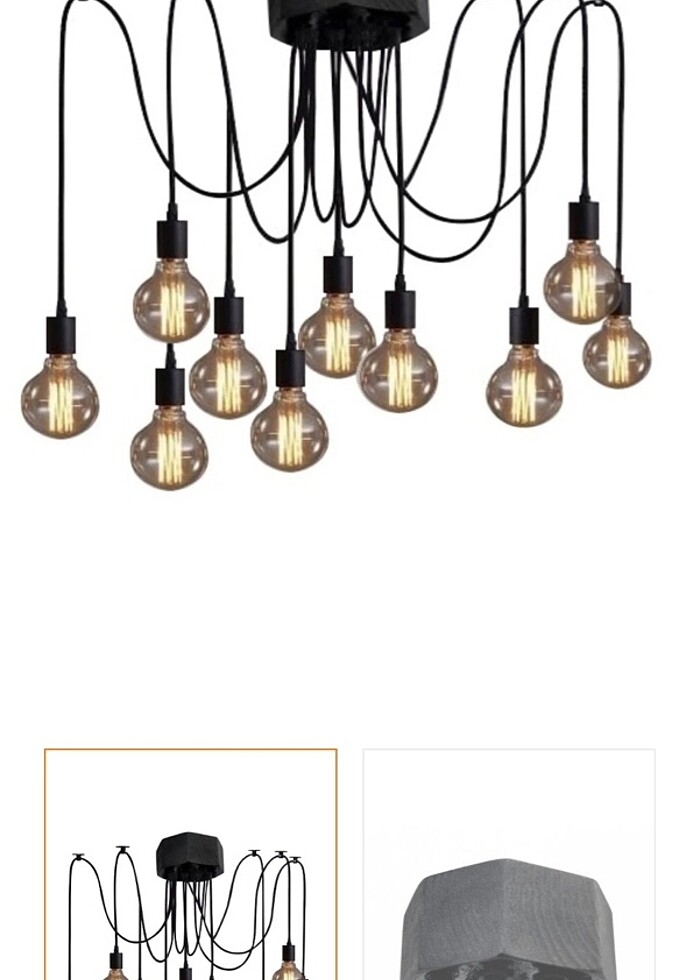Viewport: 700px width, 980px height.
Task: Select the spider chandelier thumbnail with black cords
Action: [190, 865]
